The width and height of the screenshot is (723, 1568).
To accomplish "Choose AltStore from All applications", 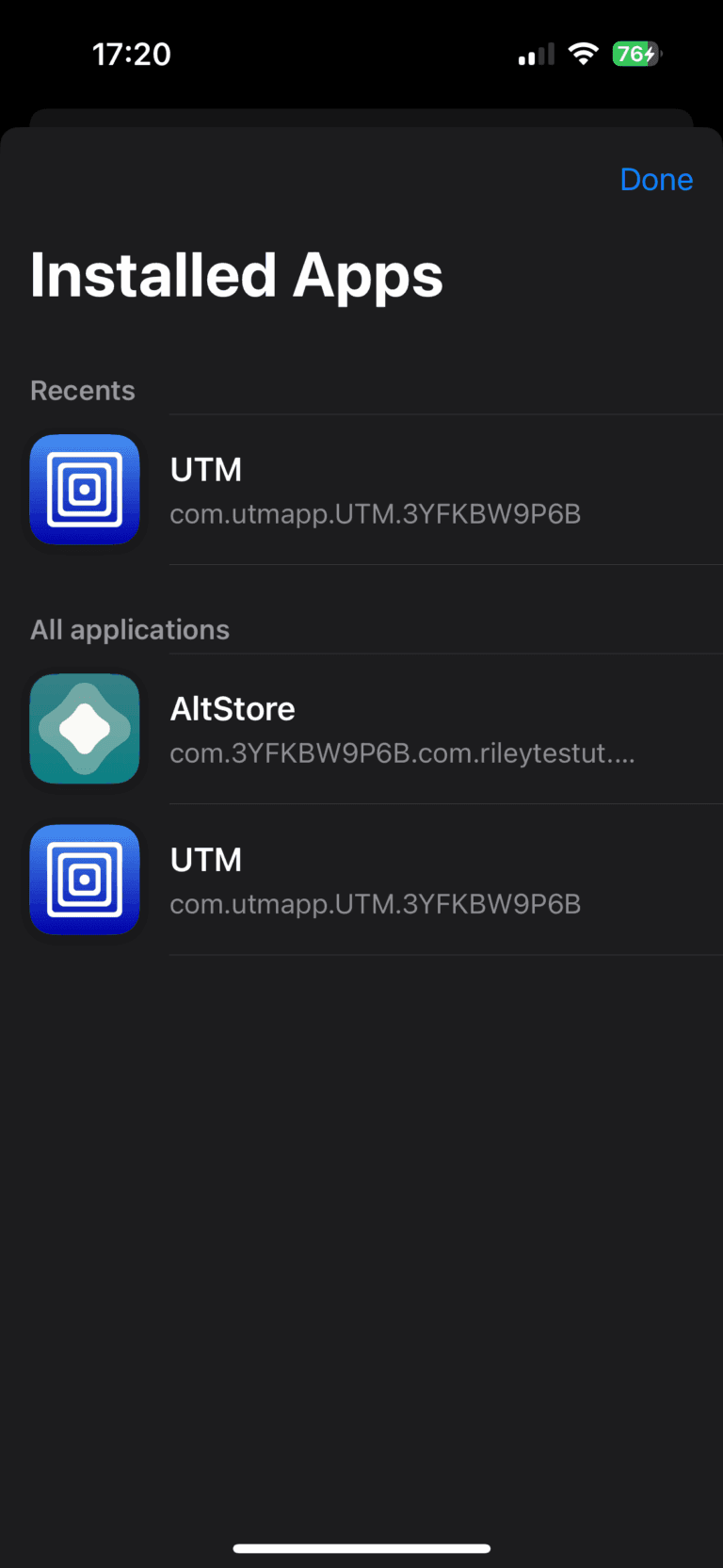I will click(x=375, y=729).
